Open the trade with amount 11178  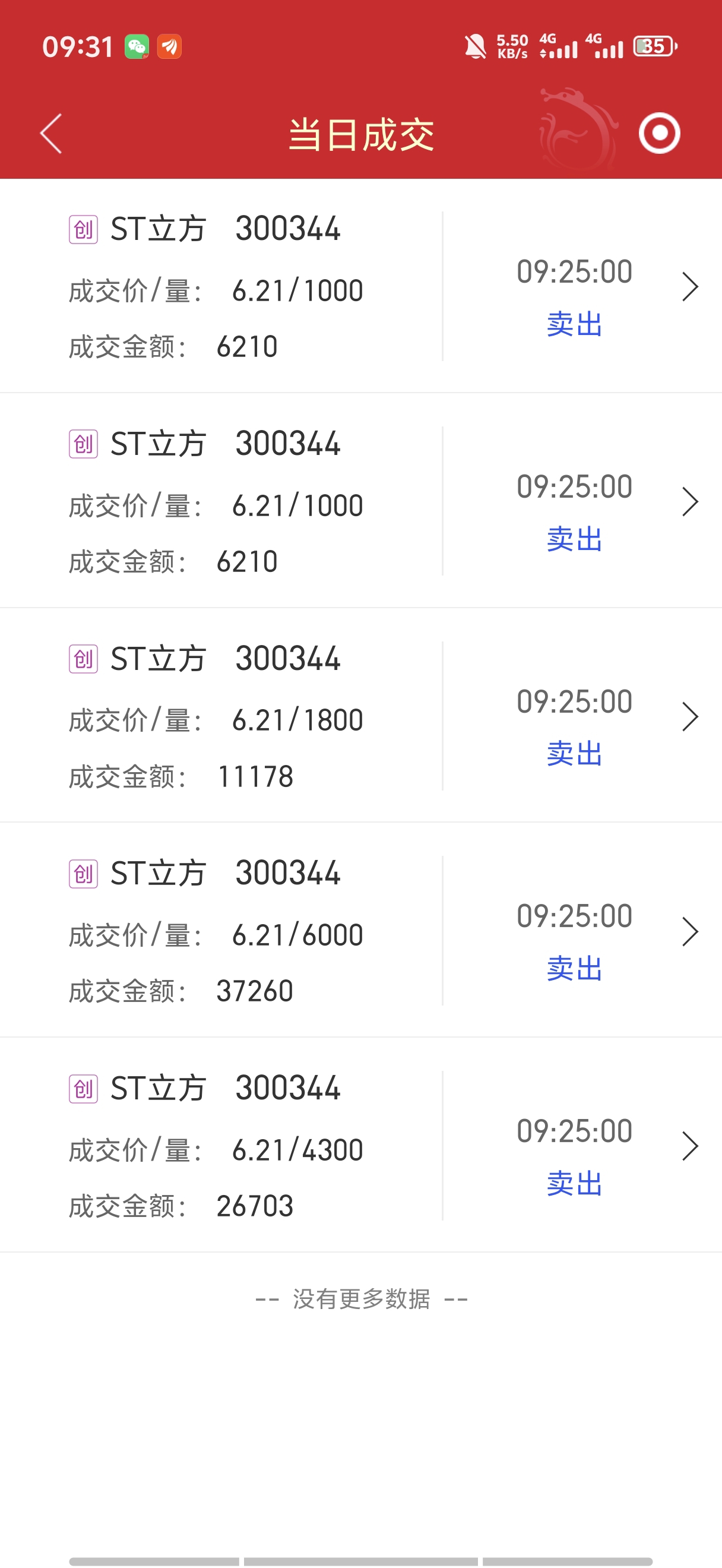(360, 715)
